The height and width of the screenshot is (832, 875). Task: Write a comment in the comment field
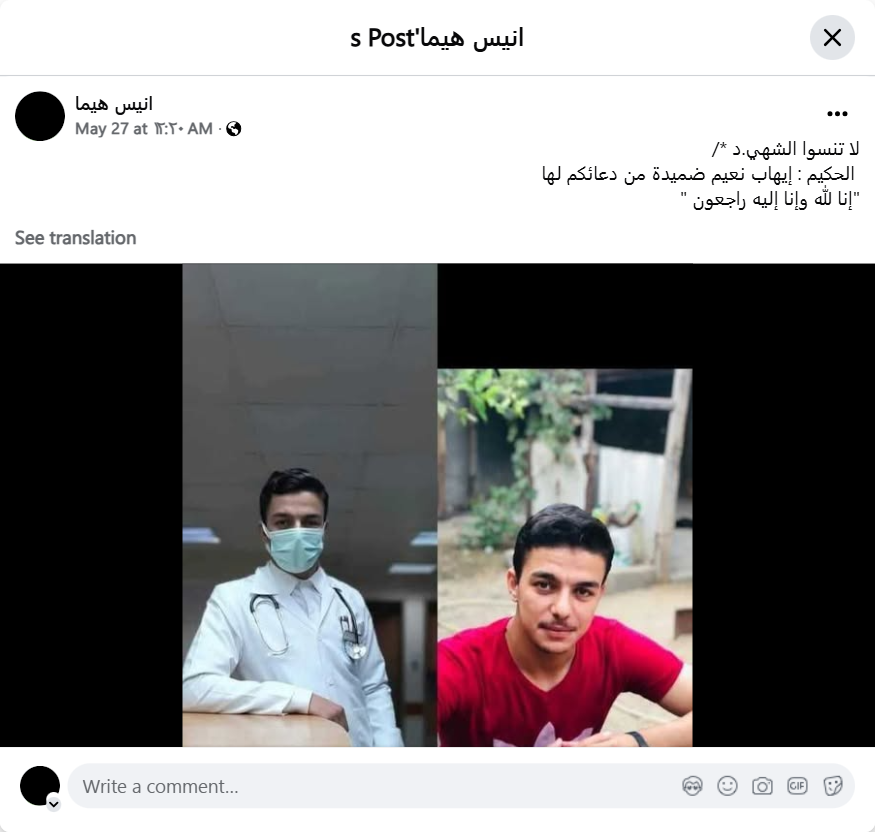click(x=370, y=786)
